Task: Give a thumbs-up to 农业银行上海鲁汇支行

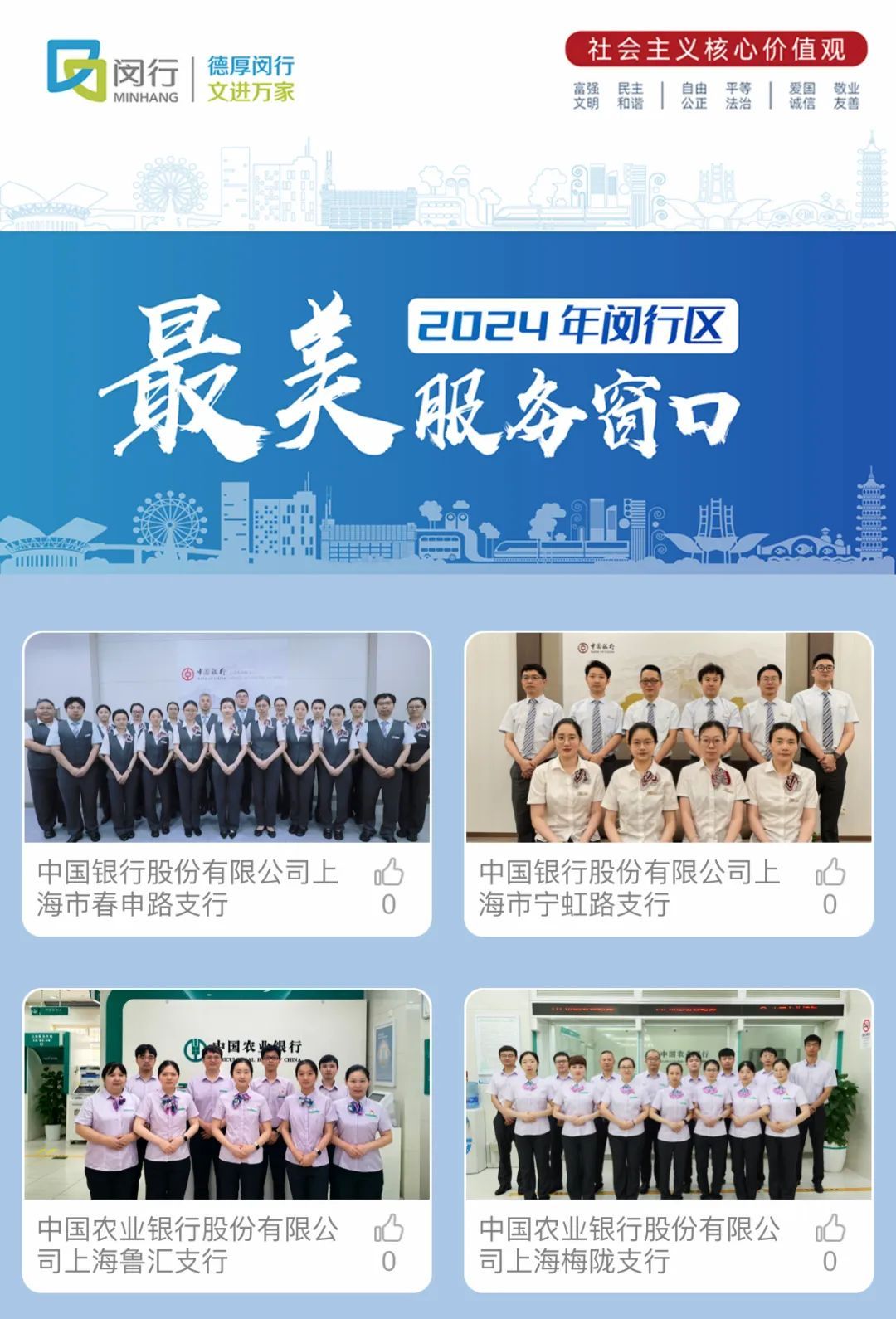Action: coord(388,1229)
